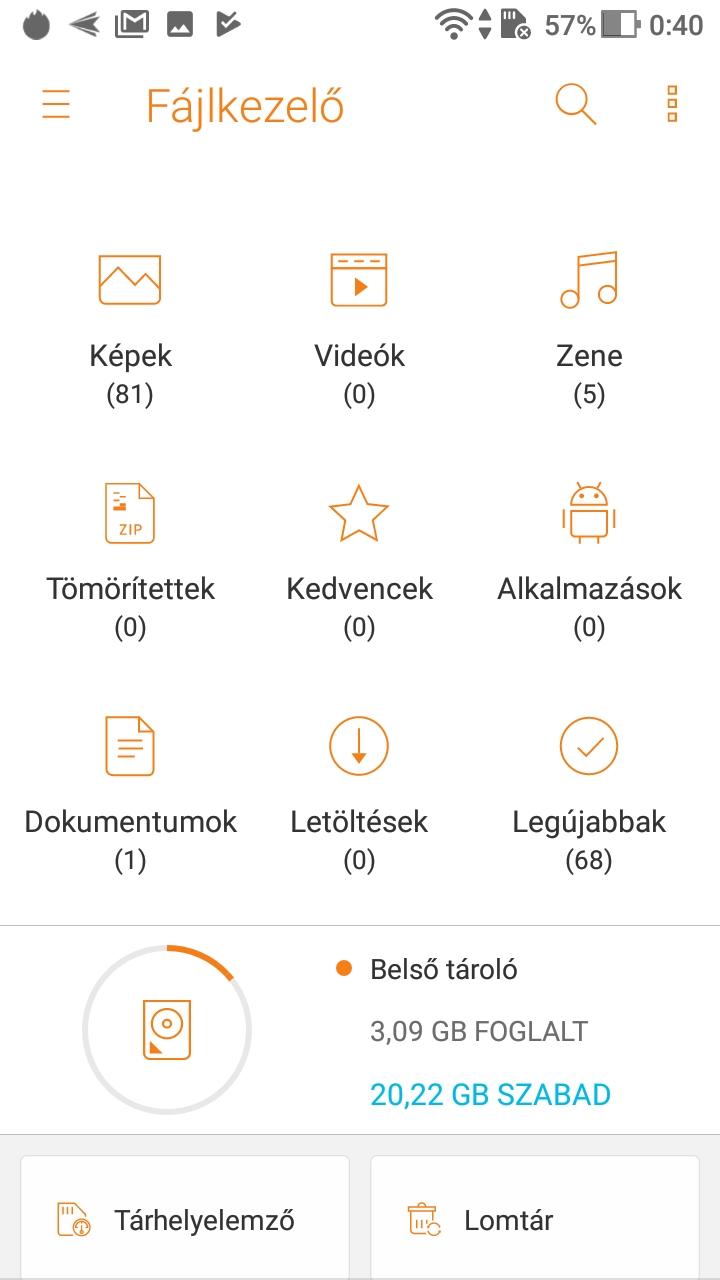Open Legújabbak recent files
The height and width of the screenshot is (1280, 720).
click(589, 794)
